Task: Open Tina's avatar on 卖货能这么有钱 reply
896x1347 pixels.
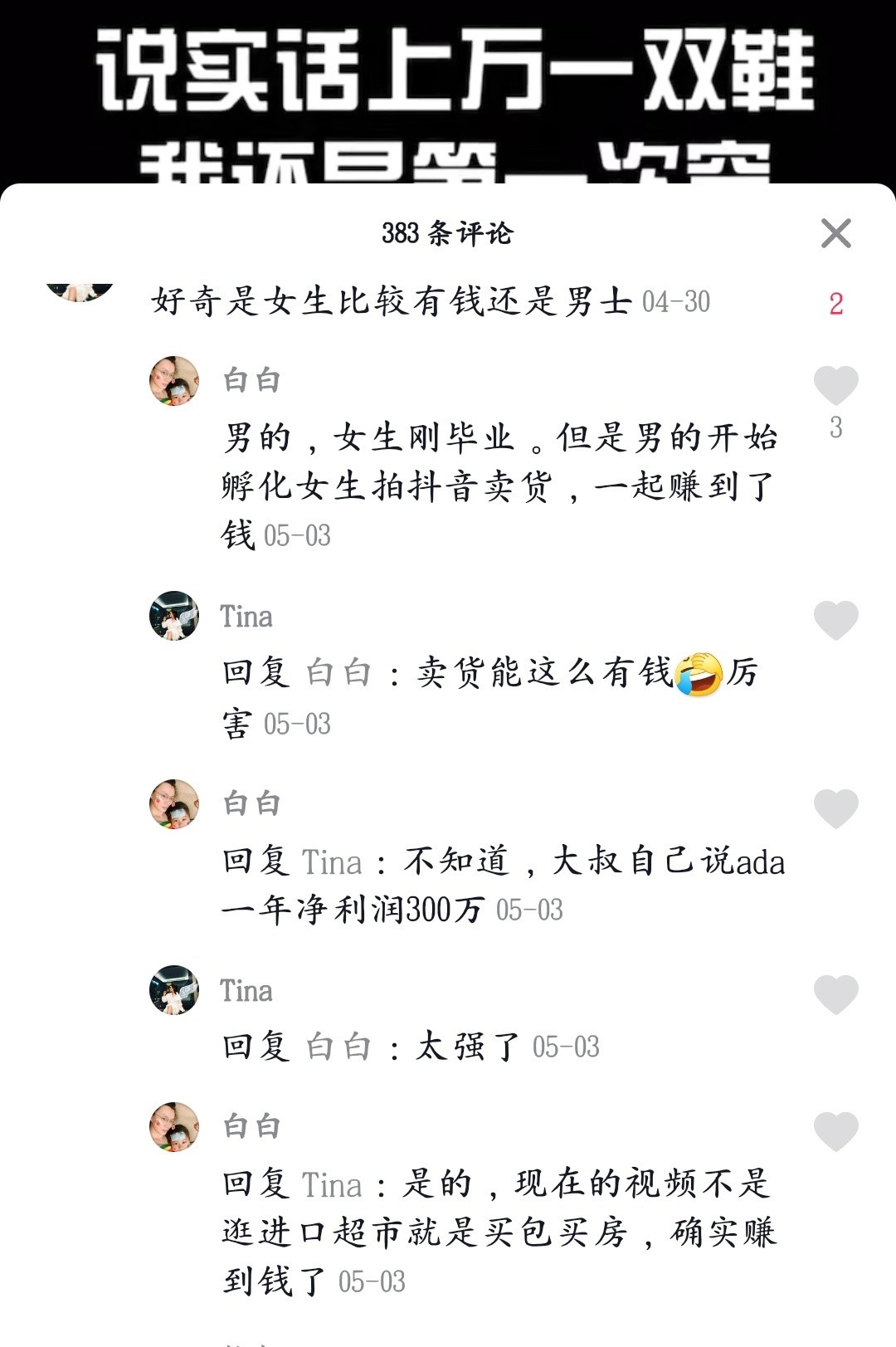Action: point(174,616)
